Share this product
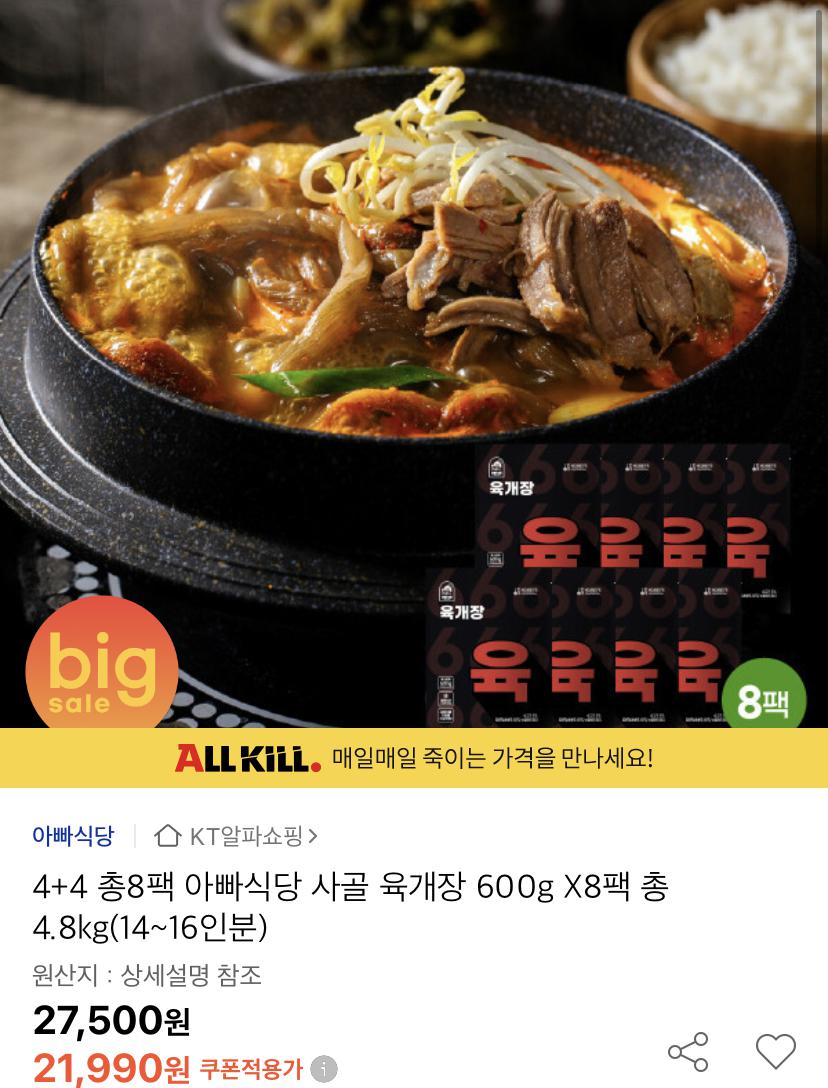This screenshot has height=1088, width=828. 688,1052
